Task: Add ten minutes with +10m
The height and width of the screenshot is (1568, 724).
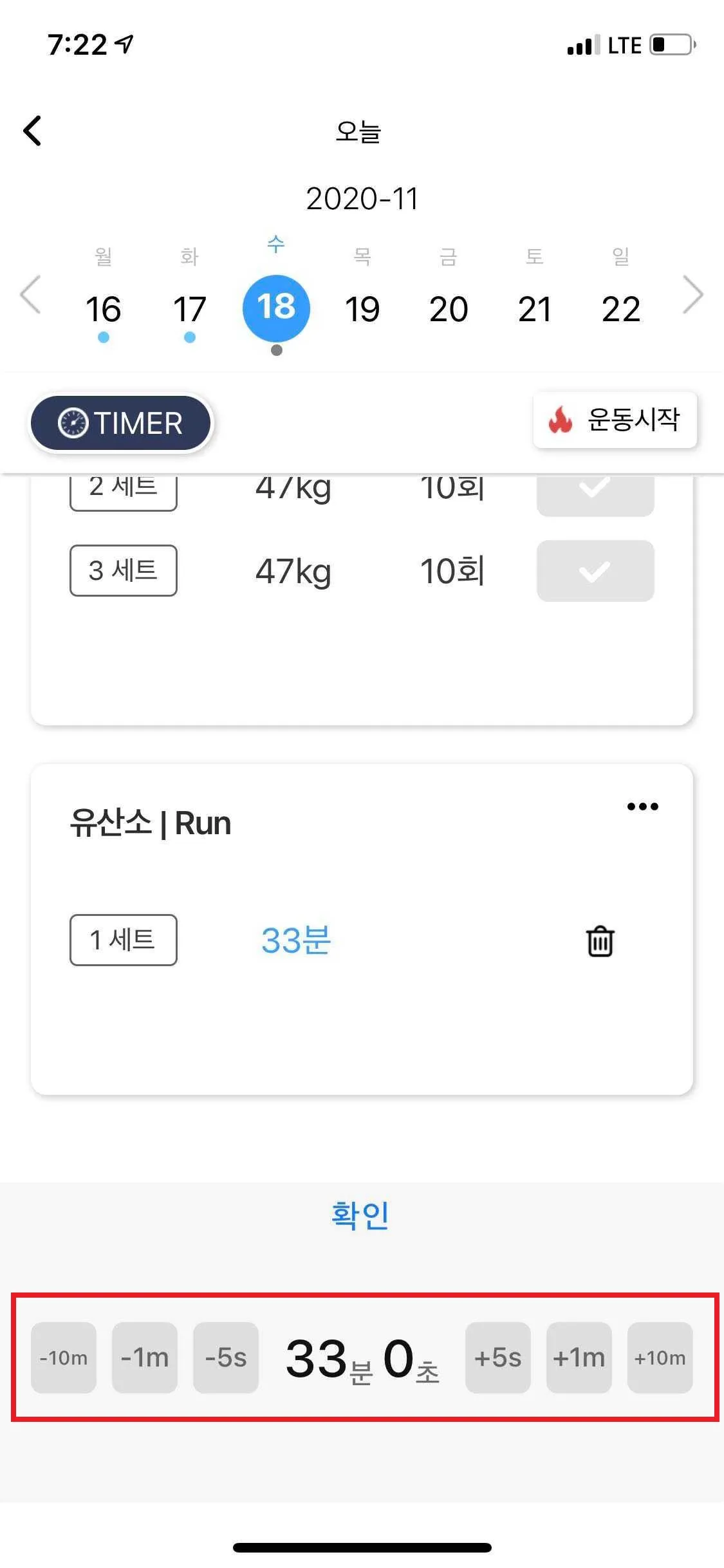Action: click(x=660, y=1358)
